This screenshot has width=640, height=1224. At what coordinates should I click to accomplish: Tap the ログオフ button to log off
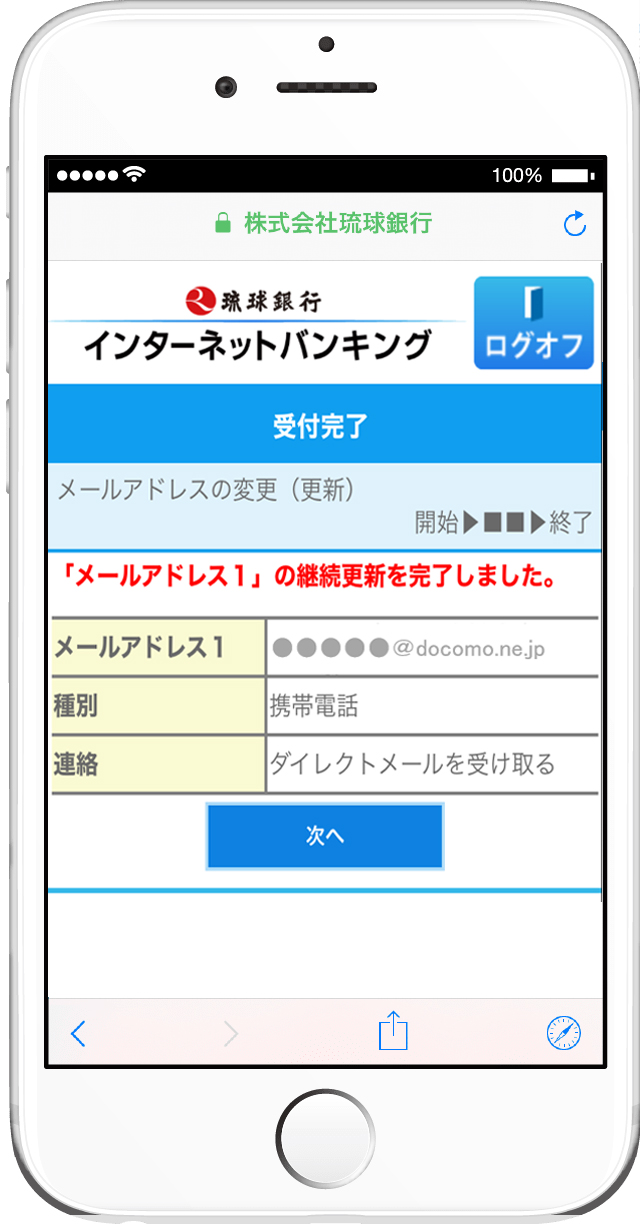[x=533, y=324]
